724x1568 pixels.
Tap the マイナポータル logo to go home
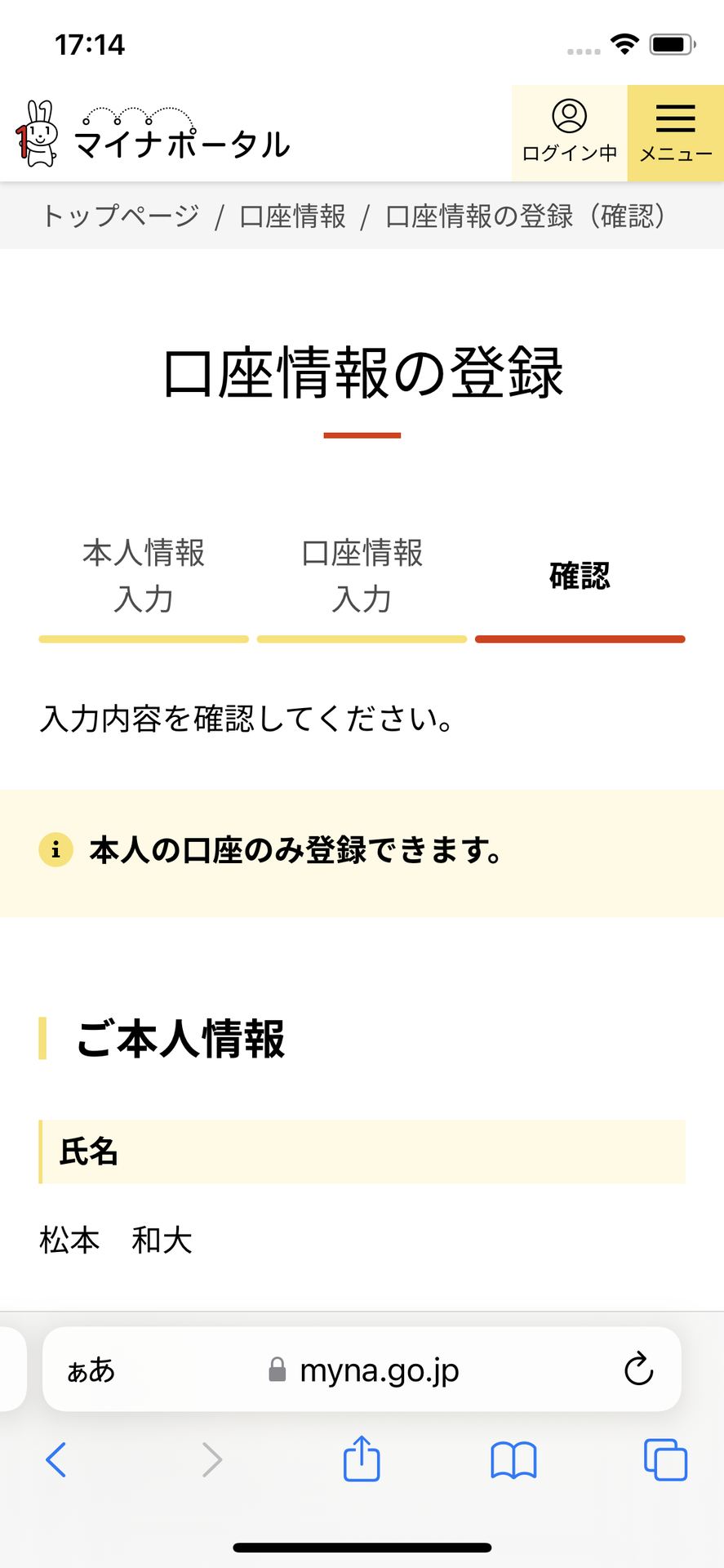[153, 135]
